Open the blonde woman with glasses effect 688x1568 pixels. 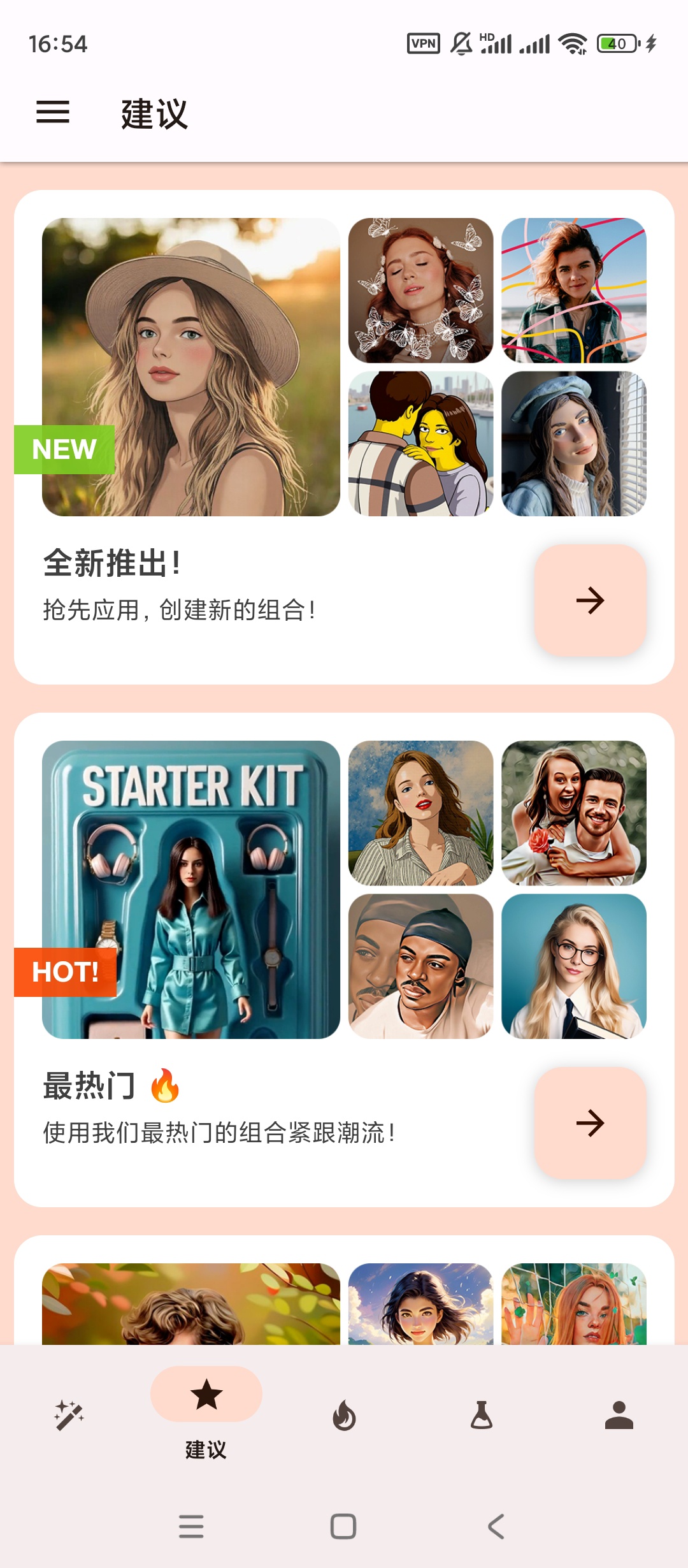[574, 966]
